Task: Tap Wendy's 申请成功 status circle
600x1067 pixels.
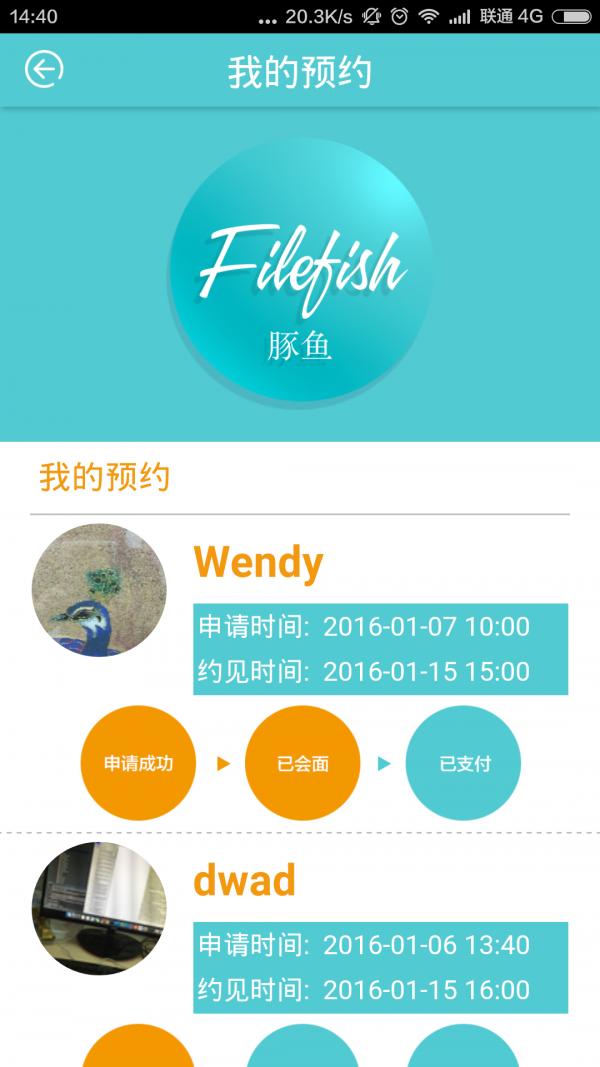Action: tap(138, 763)
